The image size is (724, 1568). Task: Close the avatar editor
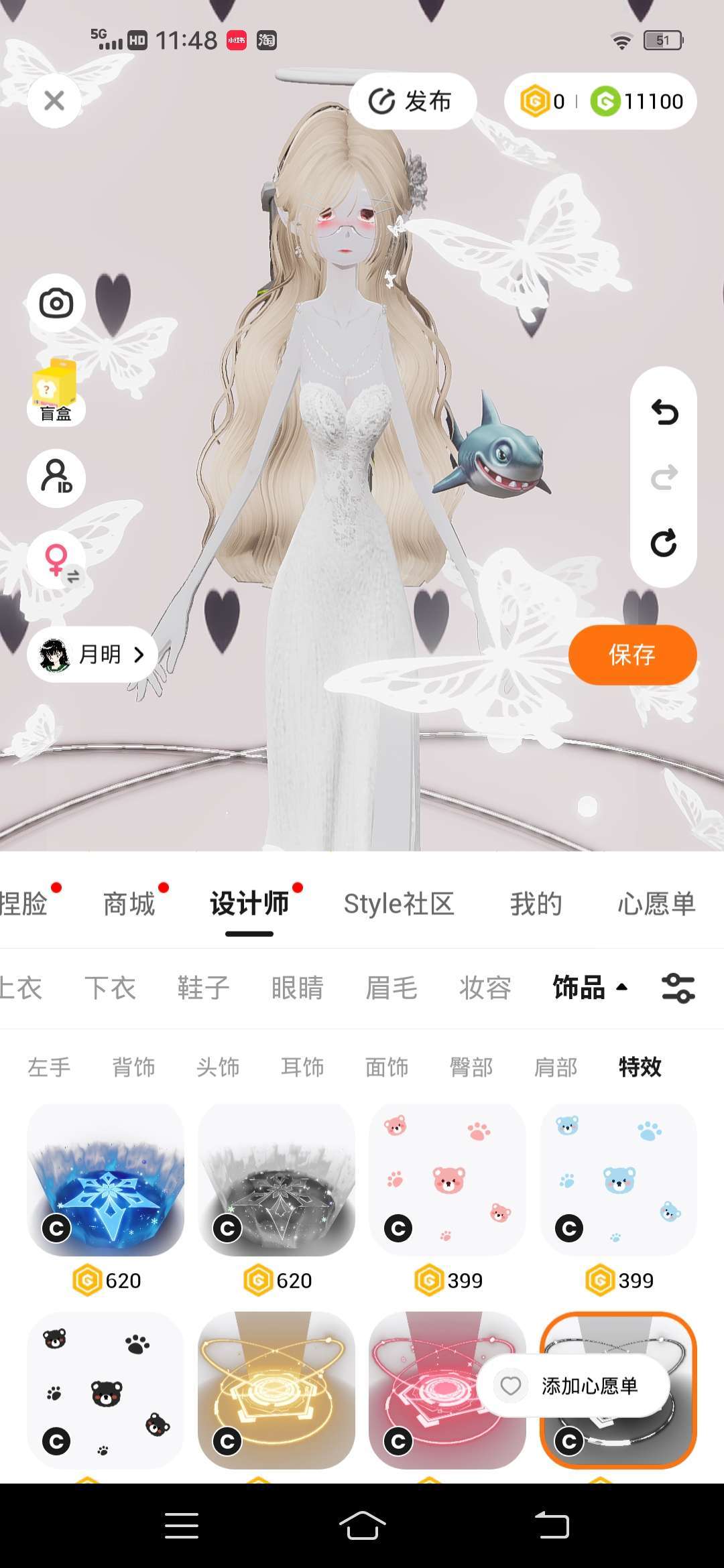tap(54, 101)
